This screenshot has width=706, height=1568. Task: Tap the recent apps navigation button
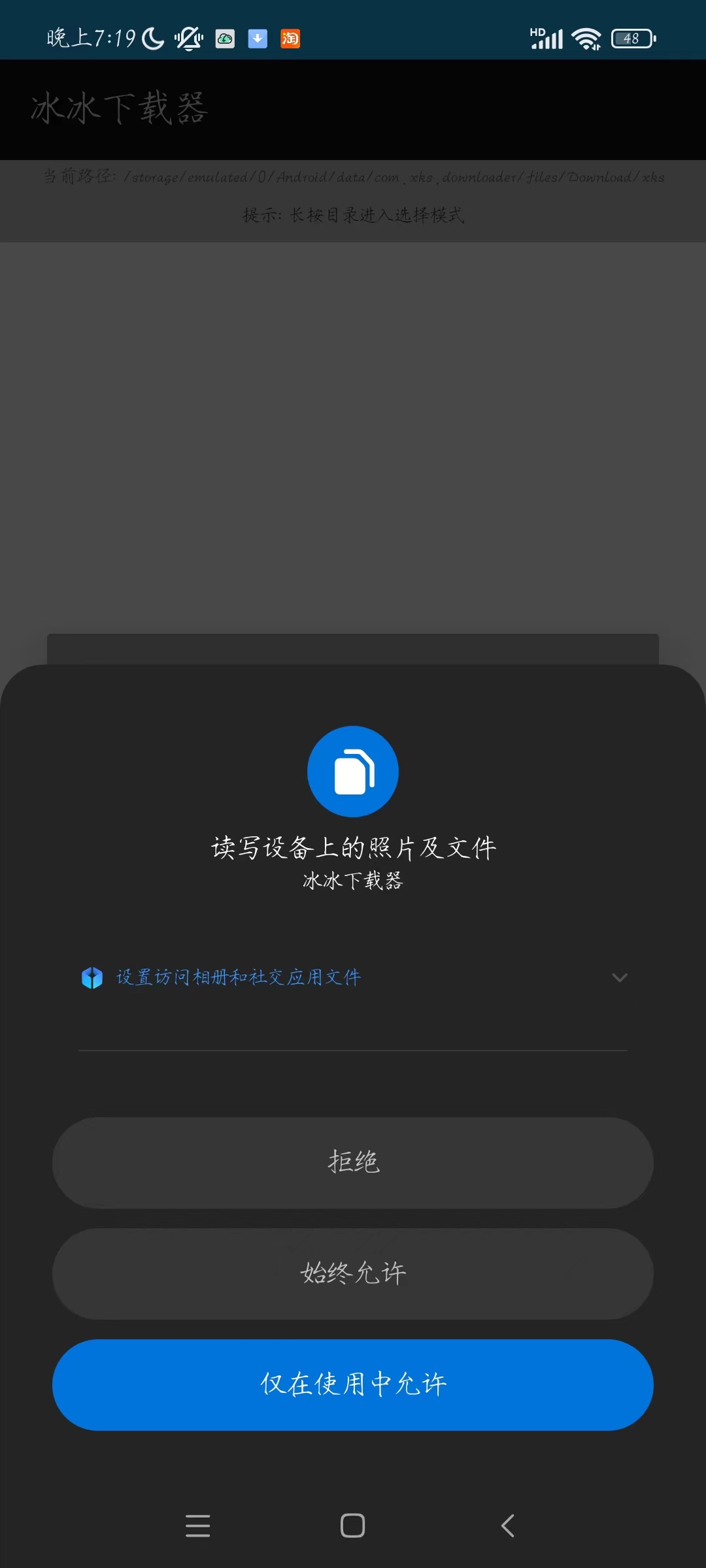(x=198, y=1526)
